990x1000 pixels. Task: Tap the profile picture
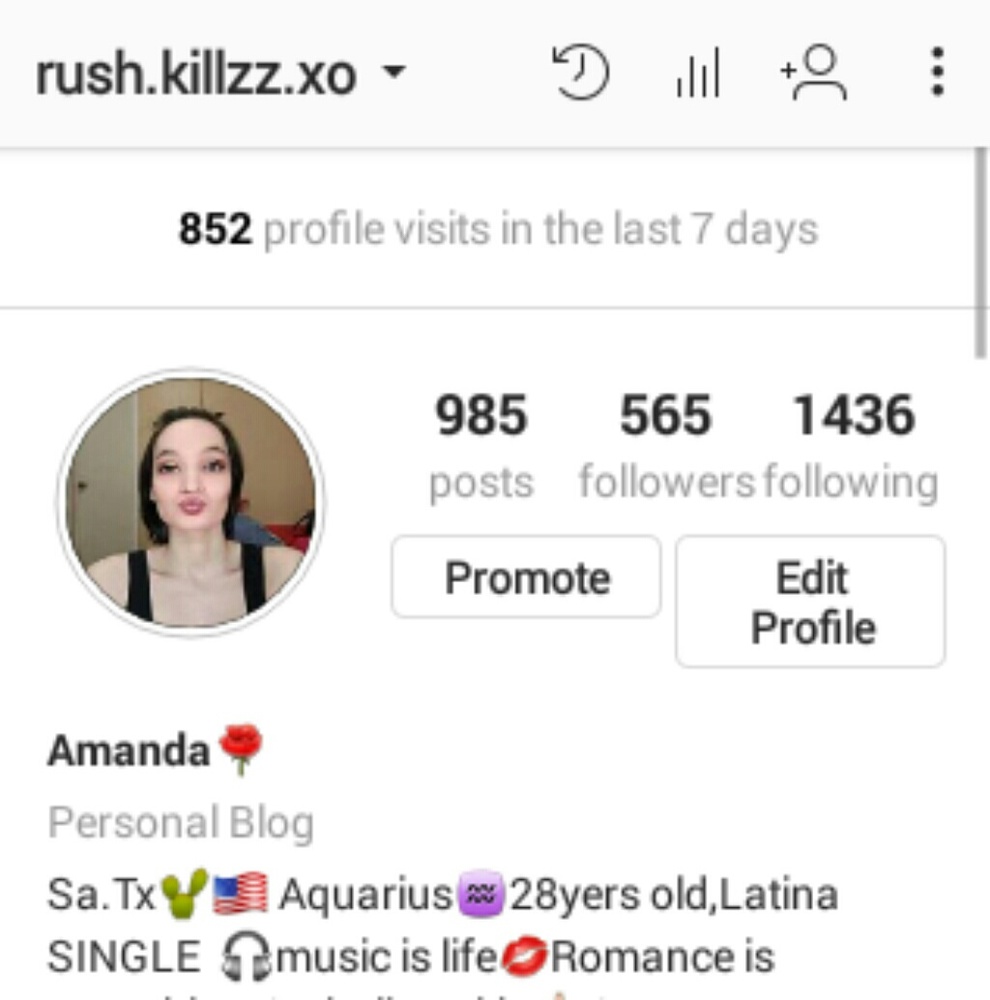click(x=191, y=502)
